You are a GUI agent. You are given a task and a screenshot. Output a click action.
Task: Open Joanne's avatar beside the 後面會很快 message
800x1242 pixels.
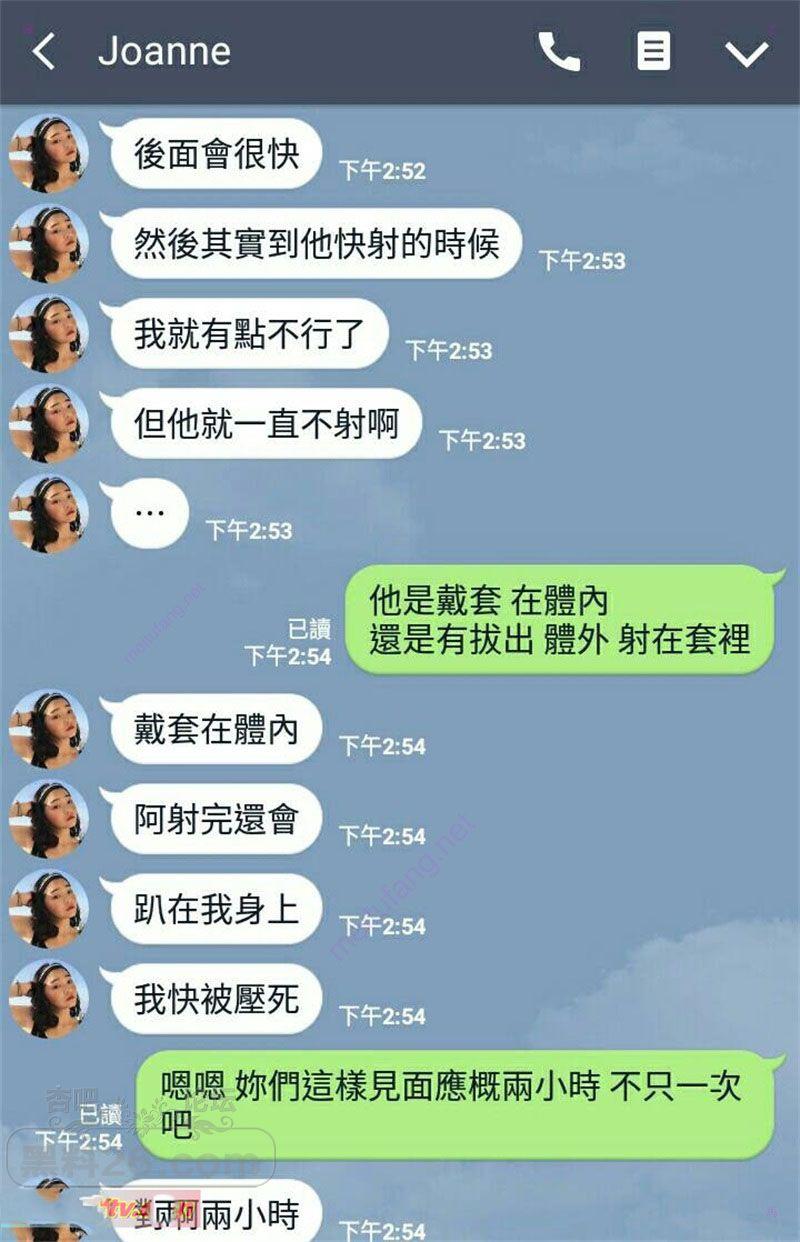(x=49, y=152)
